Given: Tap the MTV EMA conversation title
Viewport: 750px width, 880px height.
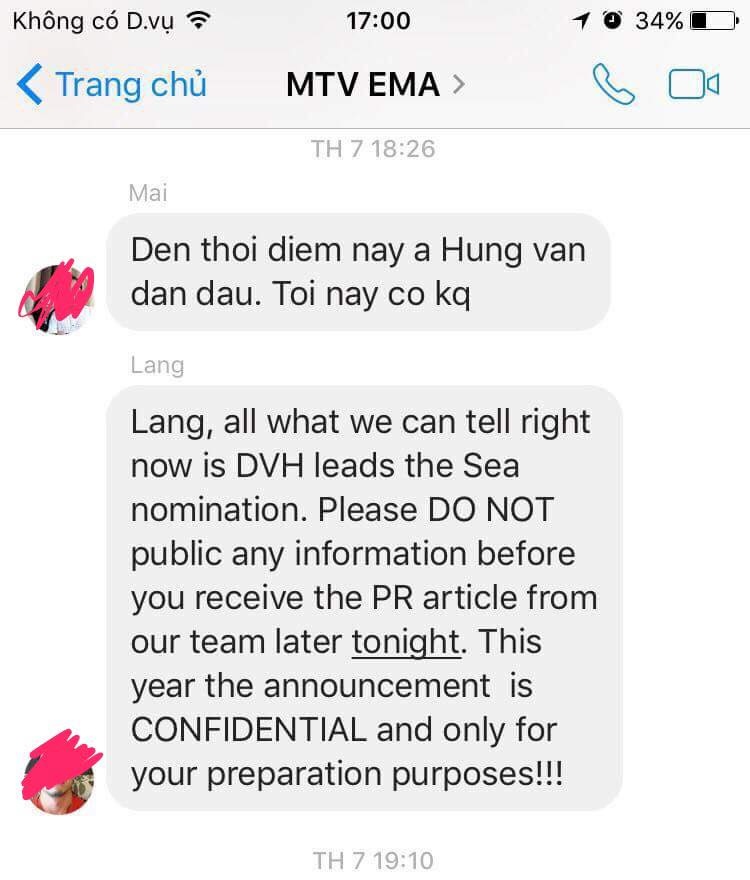Looking at the screenshot, I should click(364, 85).
